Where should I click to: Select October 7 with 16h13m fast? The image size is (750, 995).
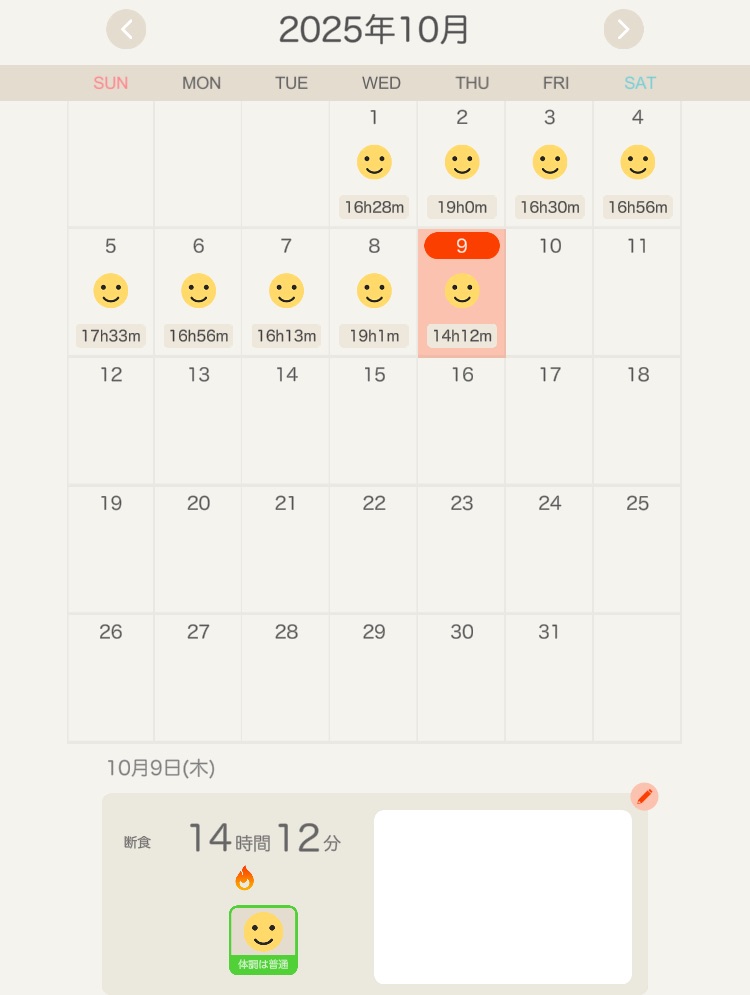coord(286,292)
